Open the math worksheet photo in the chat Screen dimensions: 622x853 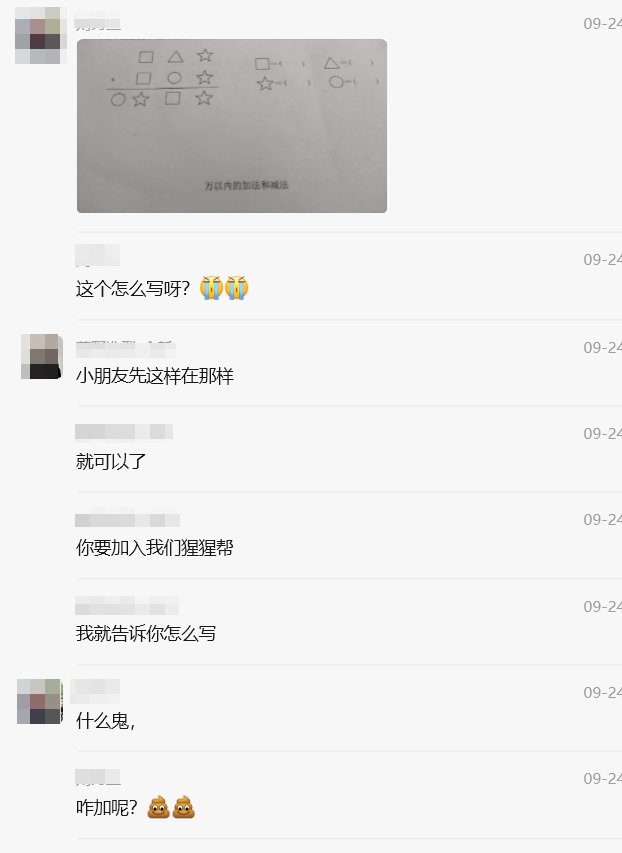pyautogui.click(x=231, y=125)
